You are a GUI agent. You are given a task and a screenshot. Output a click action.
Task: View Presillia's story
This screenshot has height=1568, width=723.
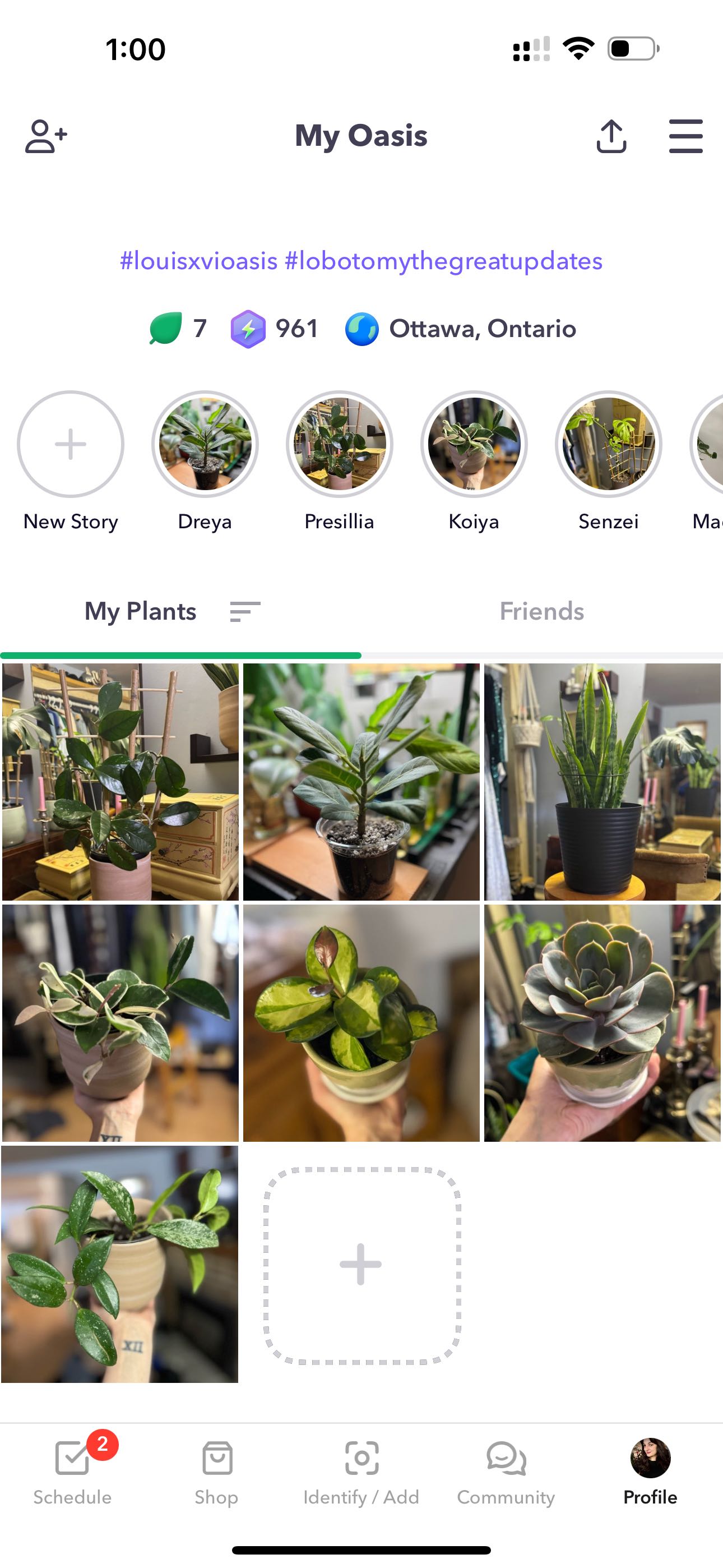click(x=340, y=444)
